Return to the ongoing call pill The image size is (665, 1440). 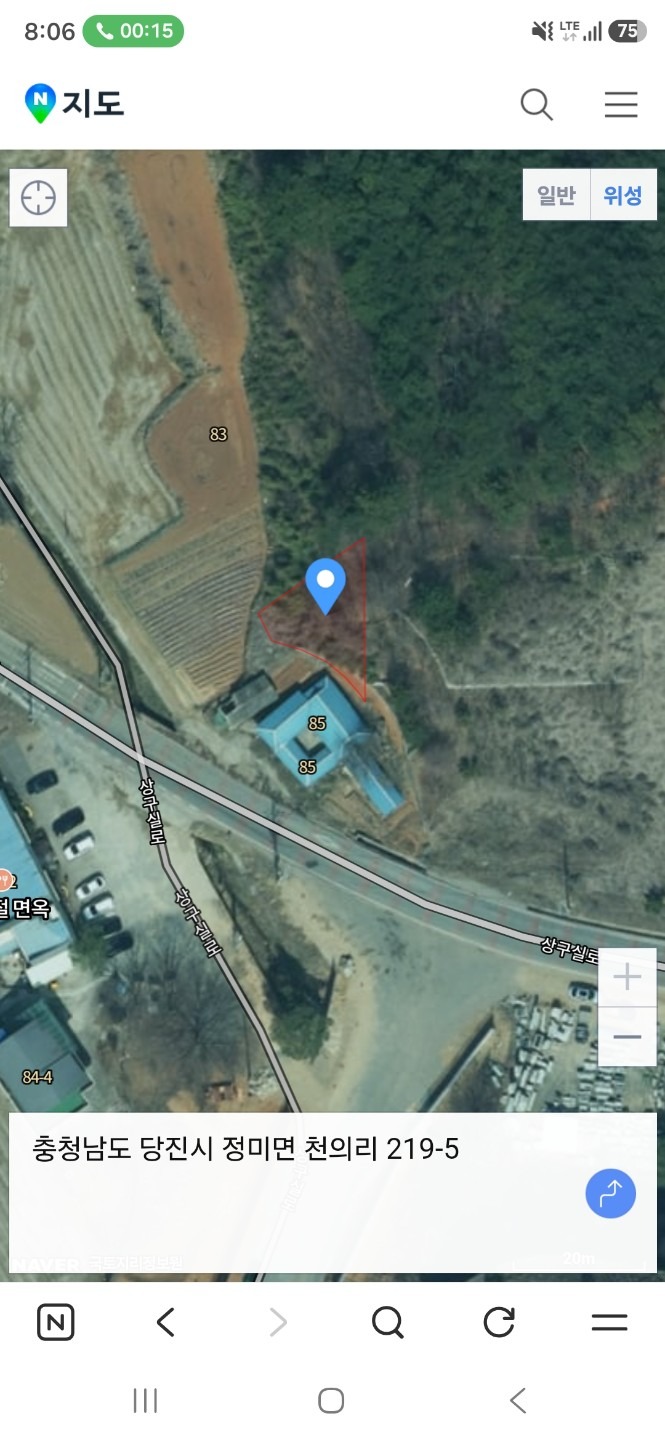tap(133, 31)
